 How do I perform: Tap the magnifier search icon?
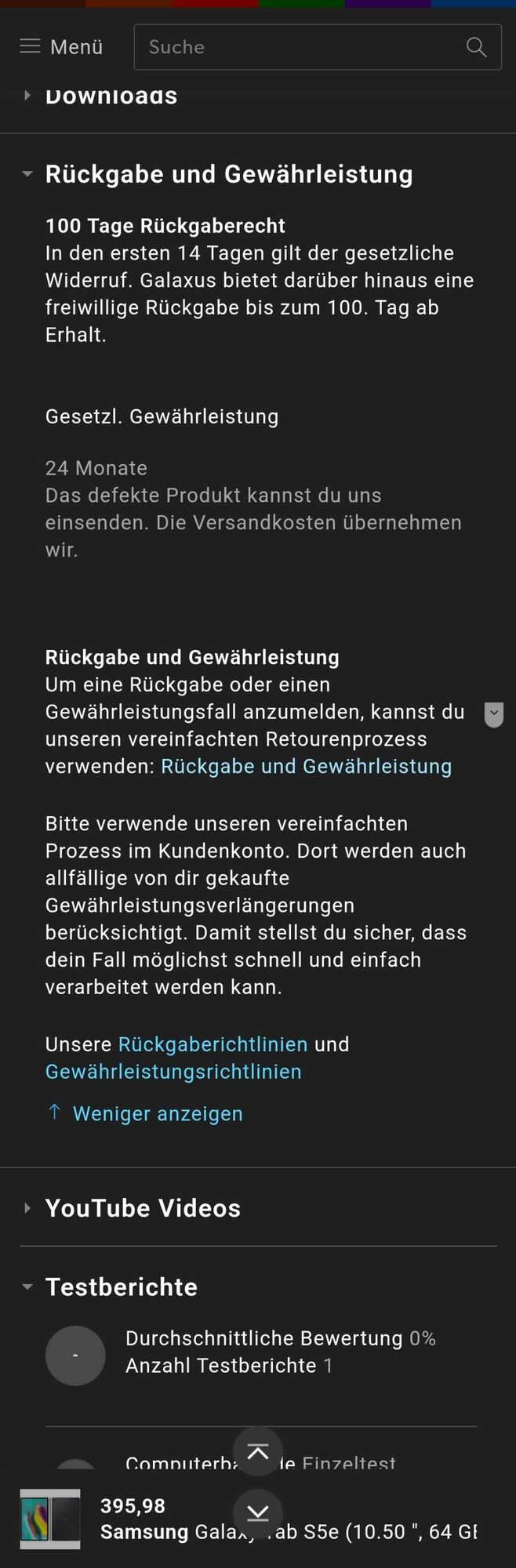(476, 47)
